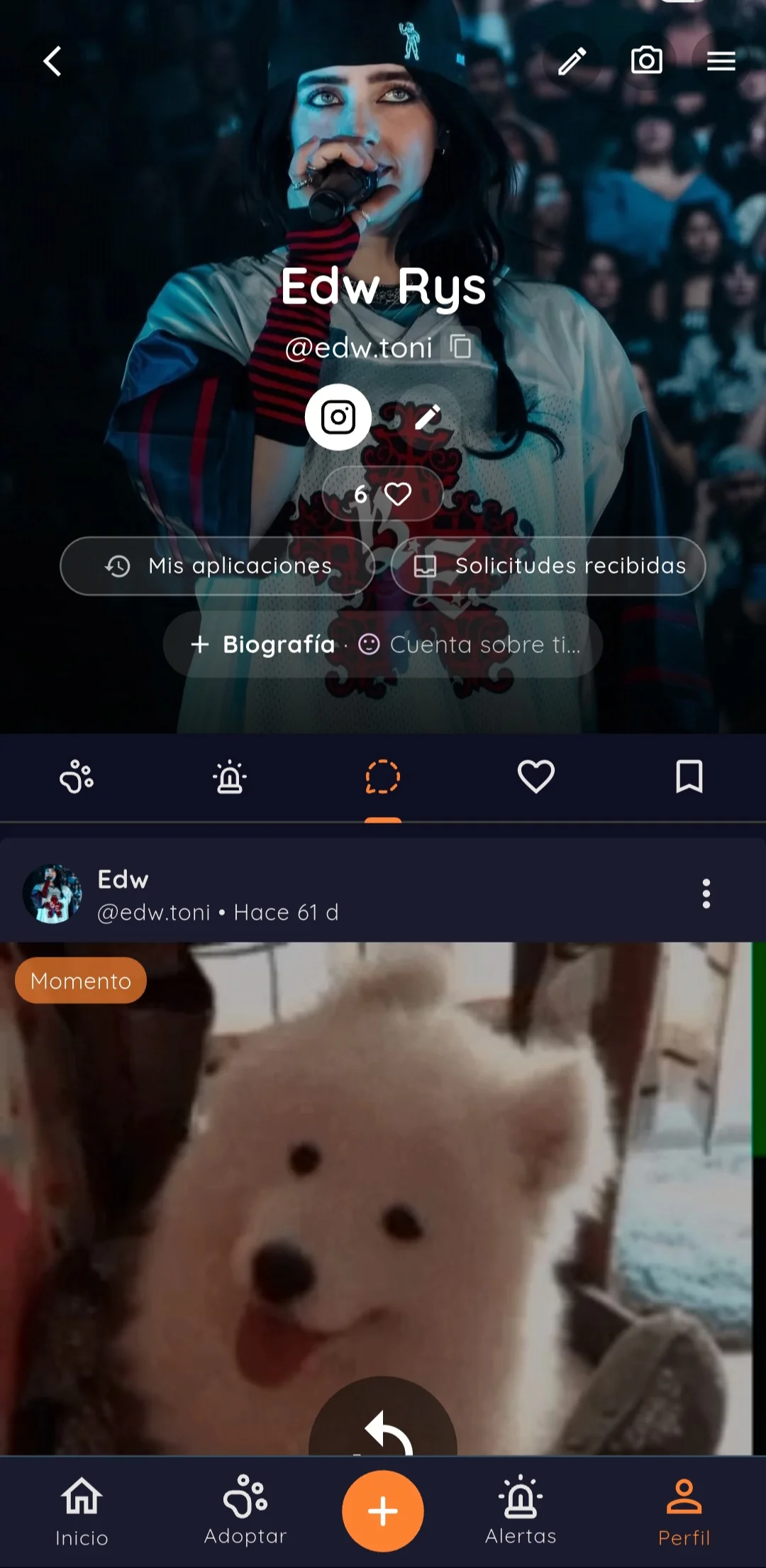
Task: Open Mis aplicaciones
Action: coord(218,566)
